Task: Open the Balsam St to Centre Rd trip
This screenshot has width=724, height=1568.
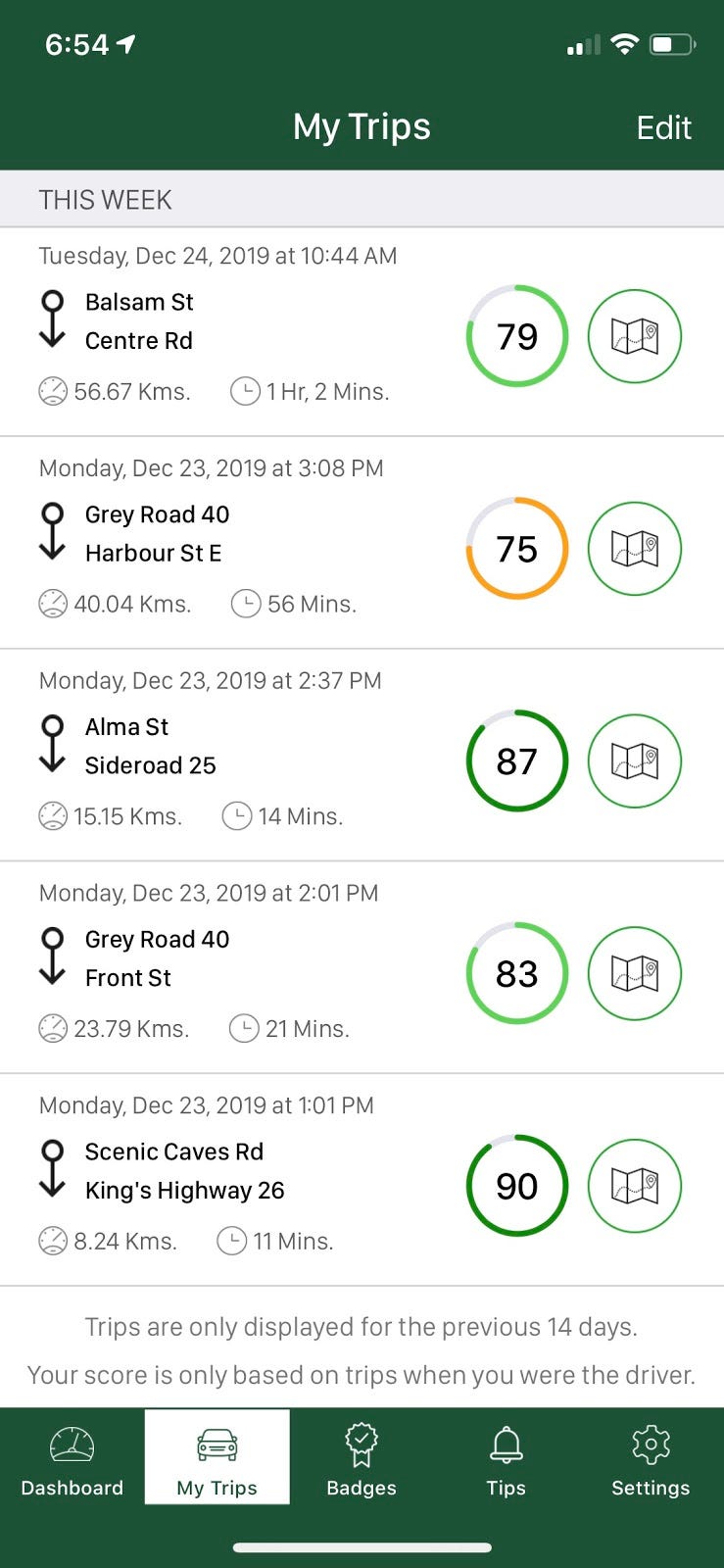Action: [362, 332]
